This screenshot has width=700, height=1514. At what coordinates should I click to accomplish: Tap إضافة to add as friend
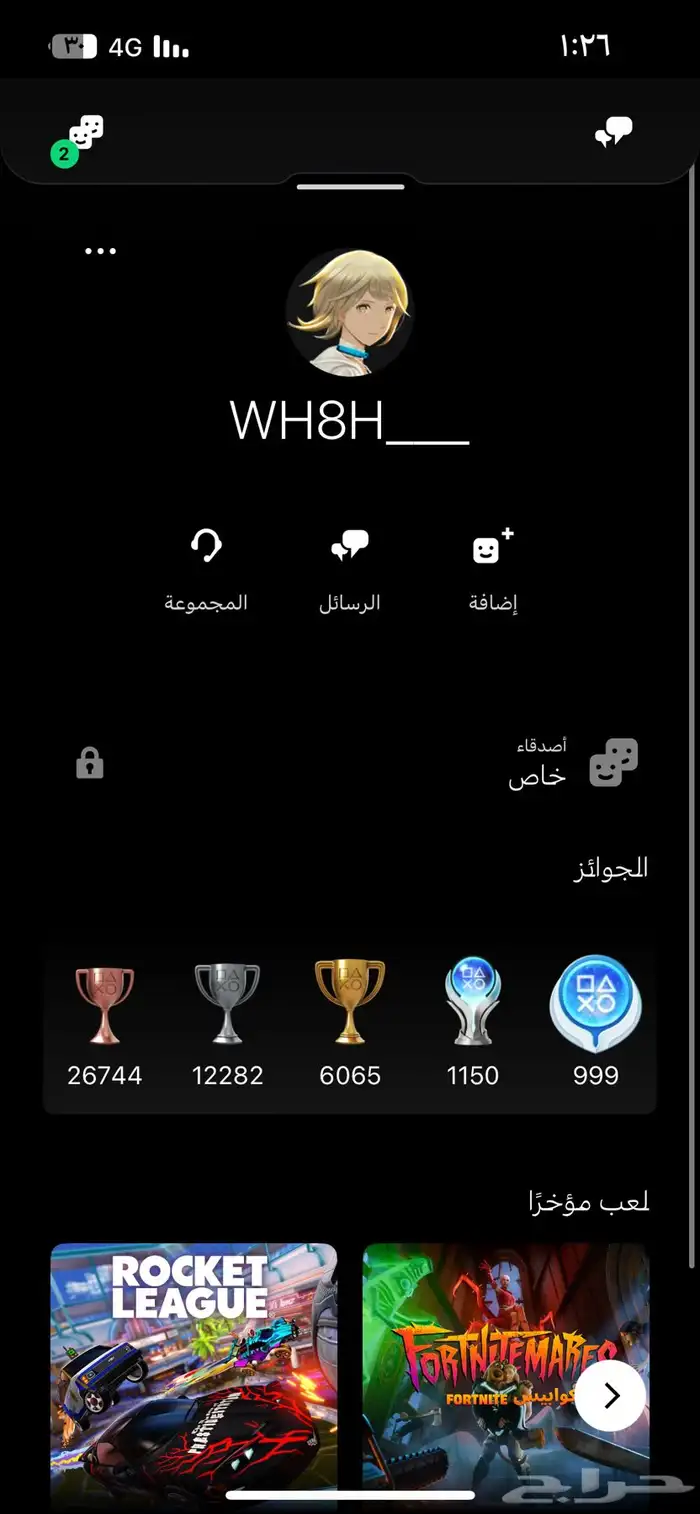pos(493,569)
